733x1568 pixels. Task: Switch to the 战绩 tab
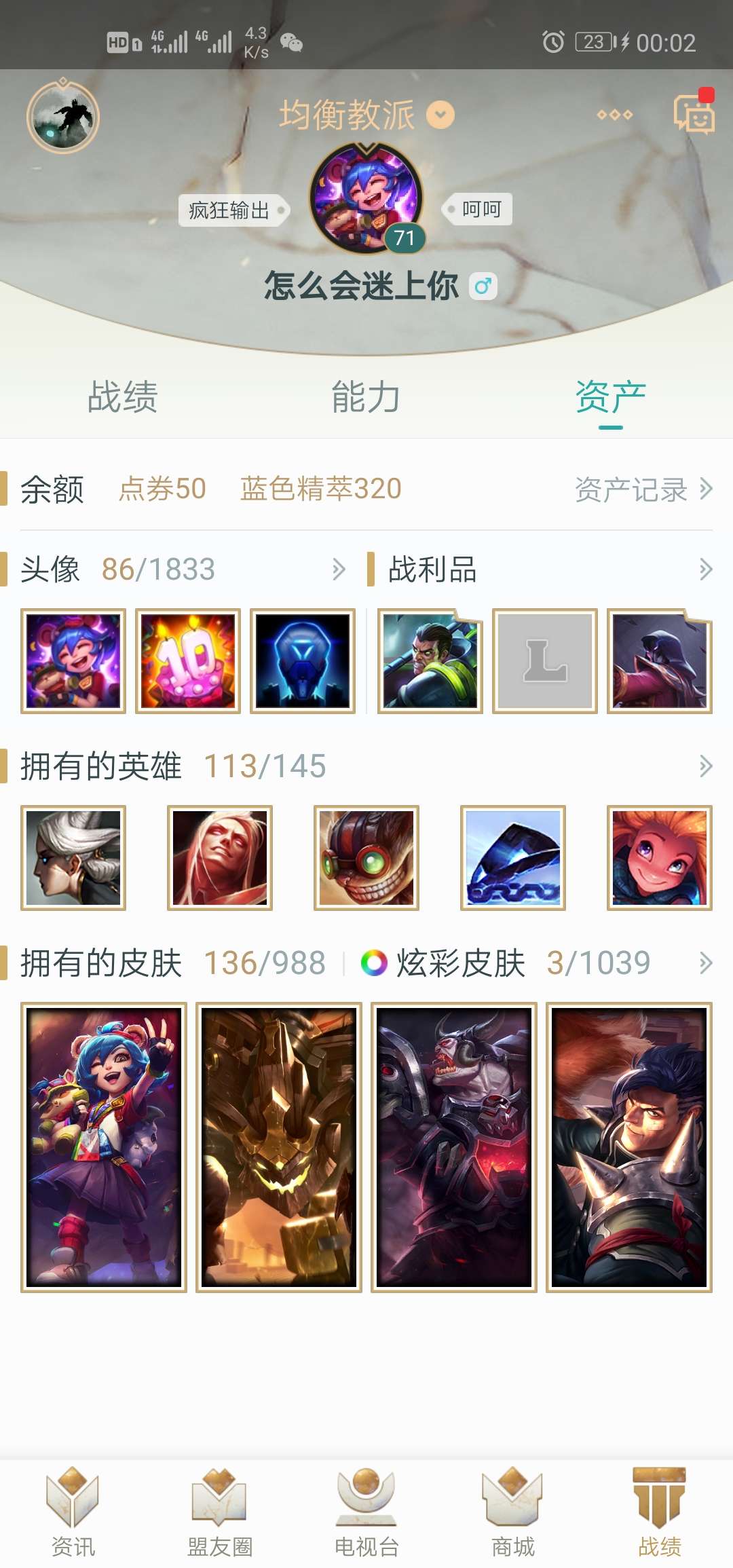[122, 398]
